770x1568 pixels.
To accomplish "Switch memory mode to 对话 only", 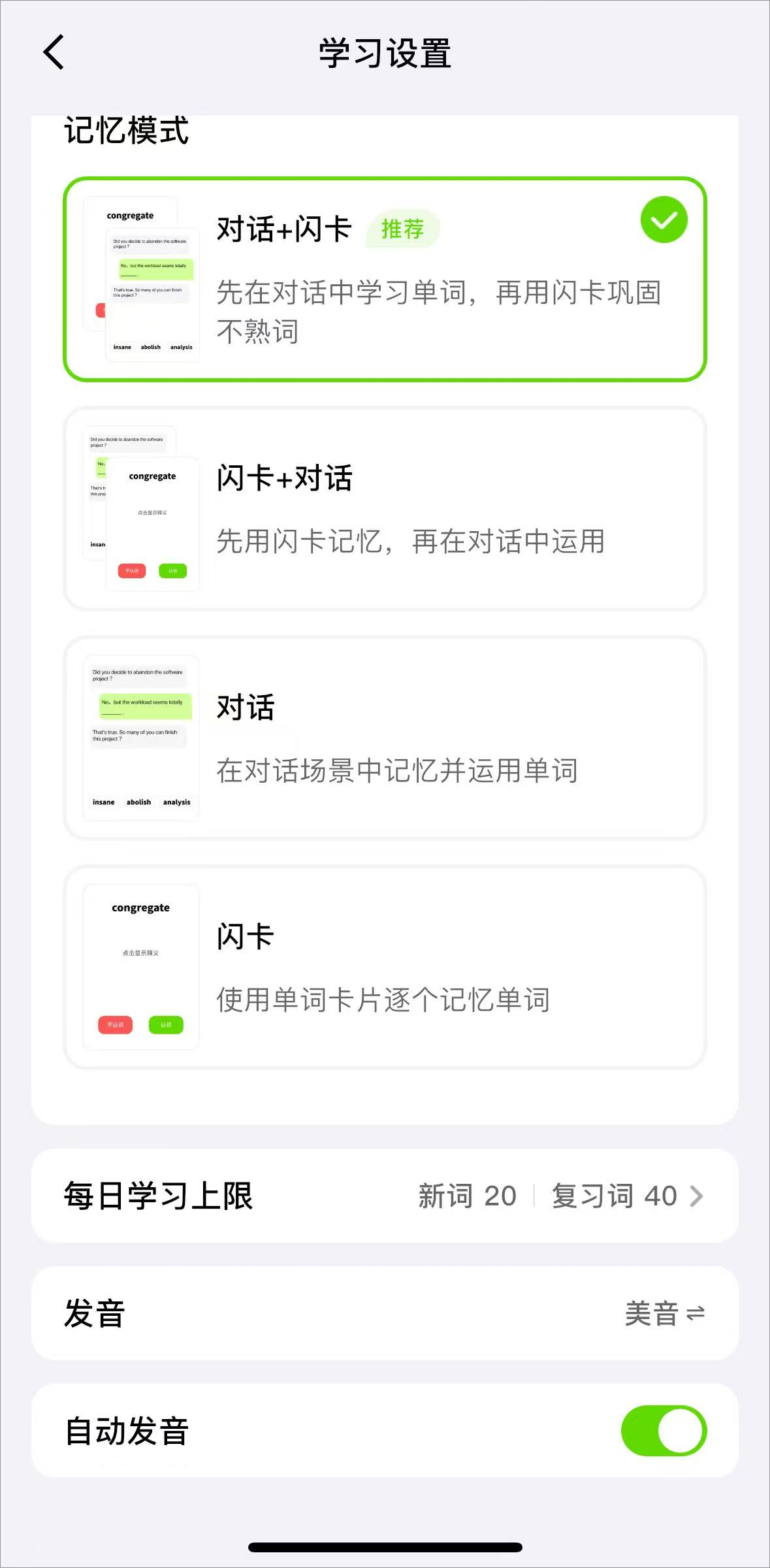I will 385,738.
